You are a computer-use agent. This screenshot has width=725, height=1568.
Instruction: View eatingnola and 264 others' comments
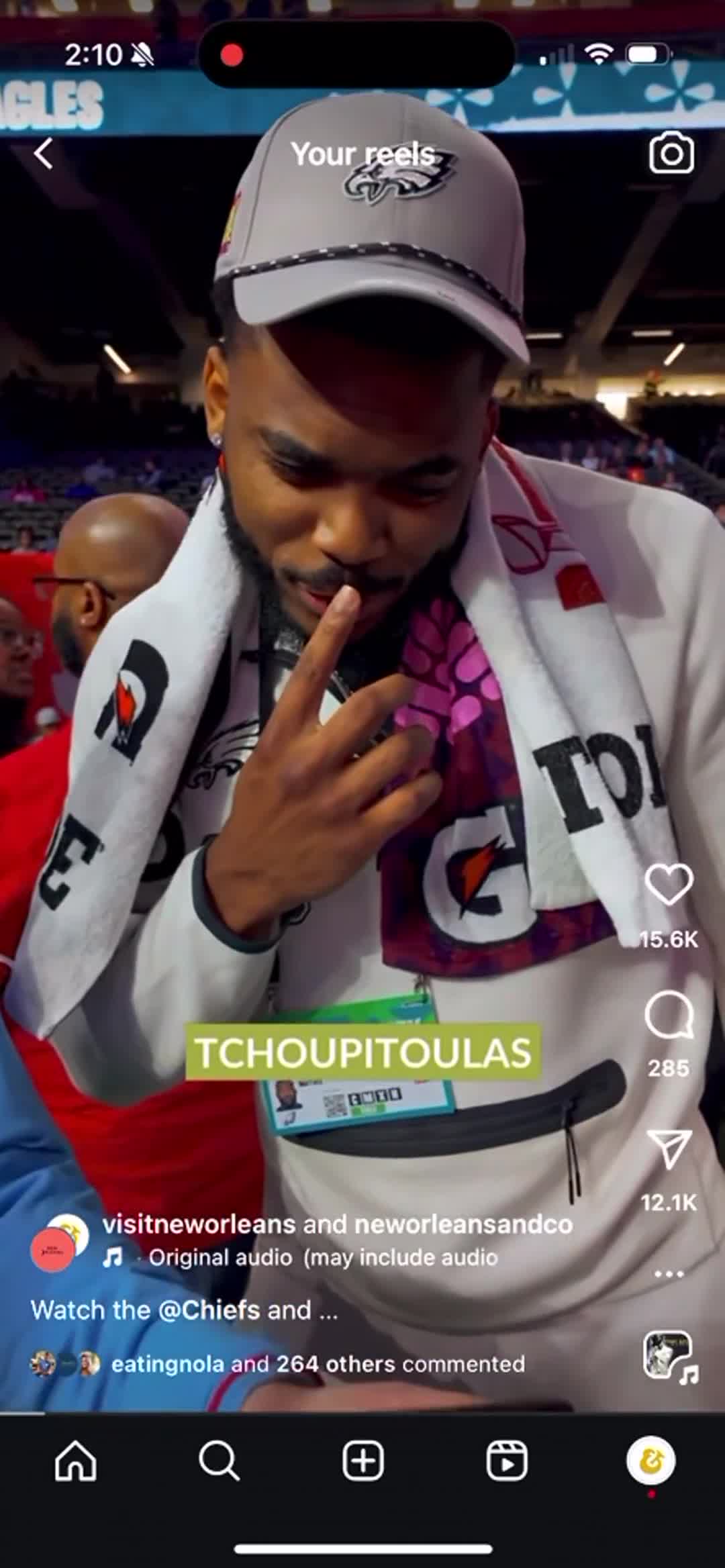coord(317,1364)
